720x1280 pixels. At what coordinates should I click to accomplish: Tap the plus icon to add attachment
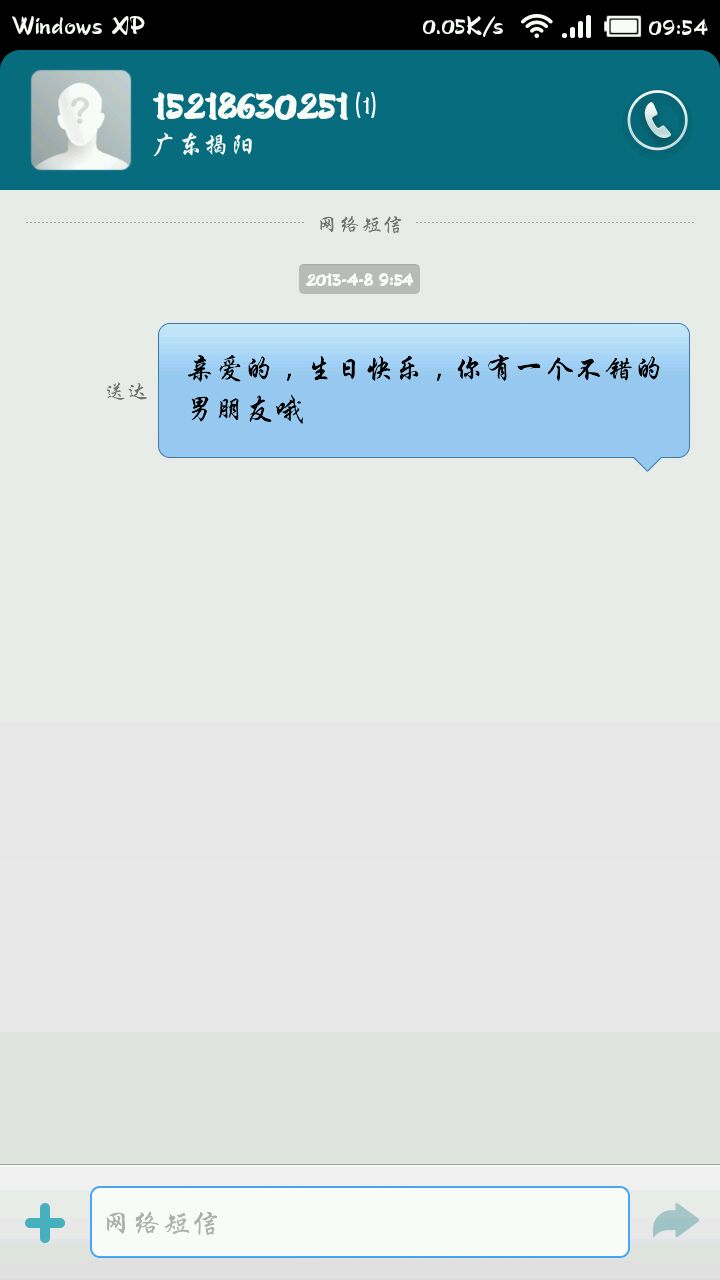(45, 1222)
